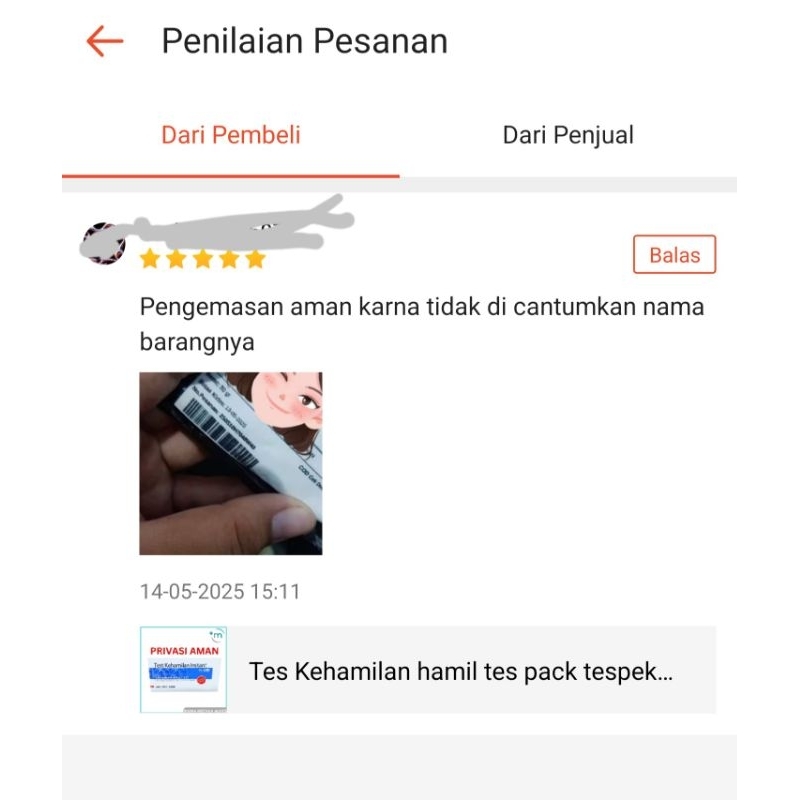
Task: Open the reviewer's profile avatar
Action: [102, 243]
